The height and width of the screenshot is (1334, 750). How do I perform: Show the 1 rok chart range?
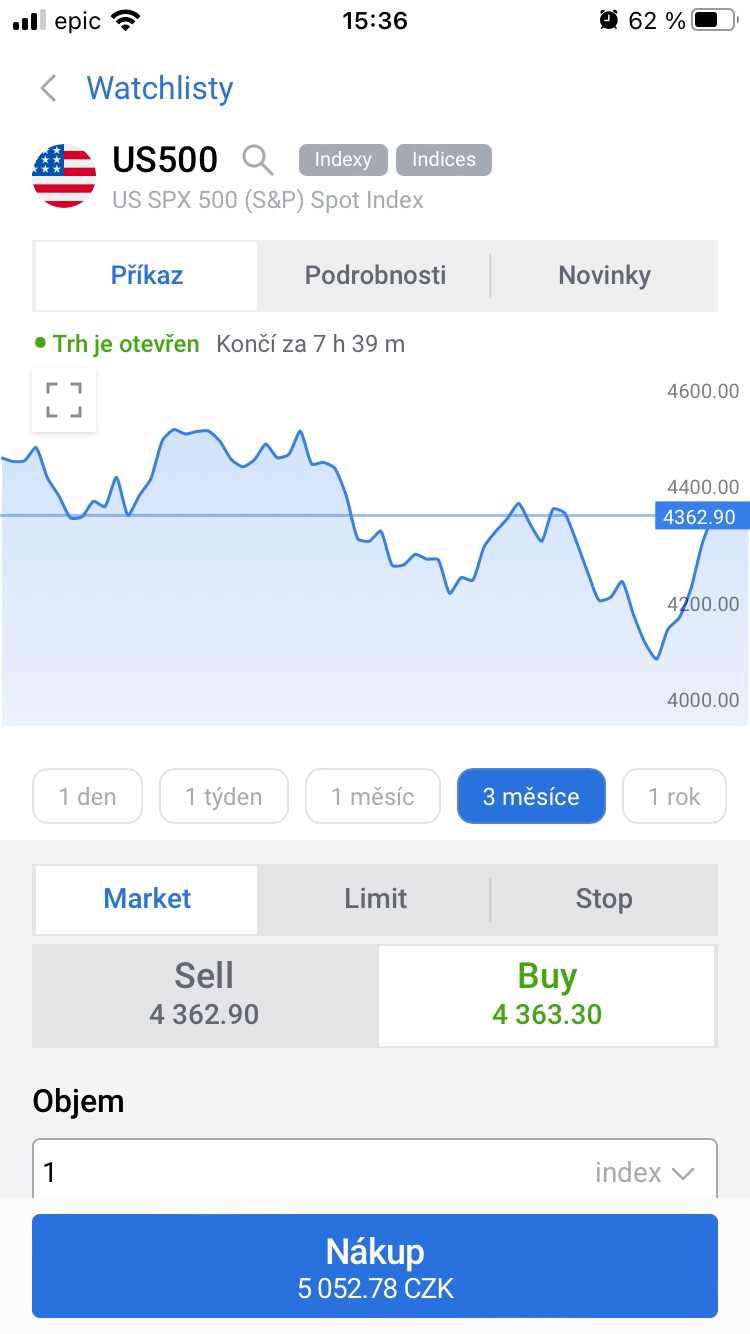tap(674, 796)
